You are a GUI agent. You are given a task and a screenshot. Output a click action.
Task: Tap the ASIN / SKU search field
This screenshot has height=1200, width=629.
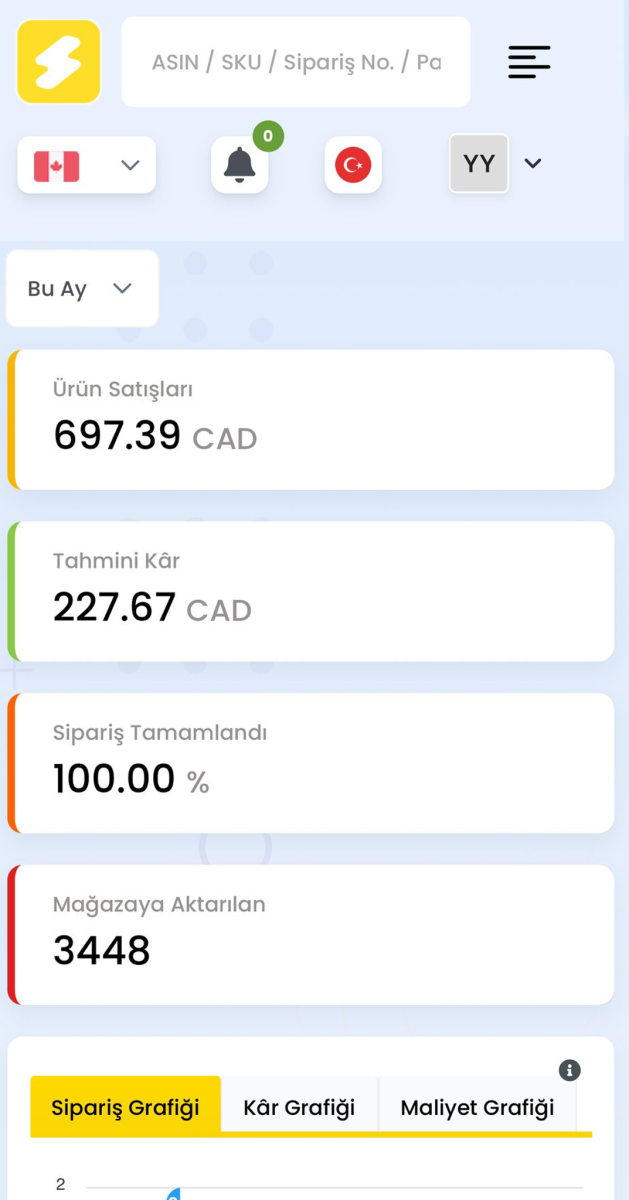[296, 62]
